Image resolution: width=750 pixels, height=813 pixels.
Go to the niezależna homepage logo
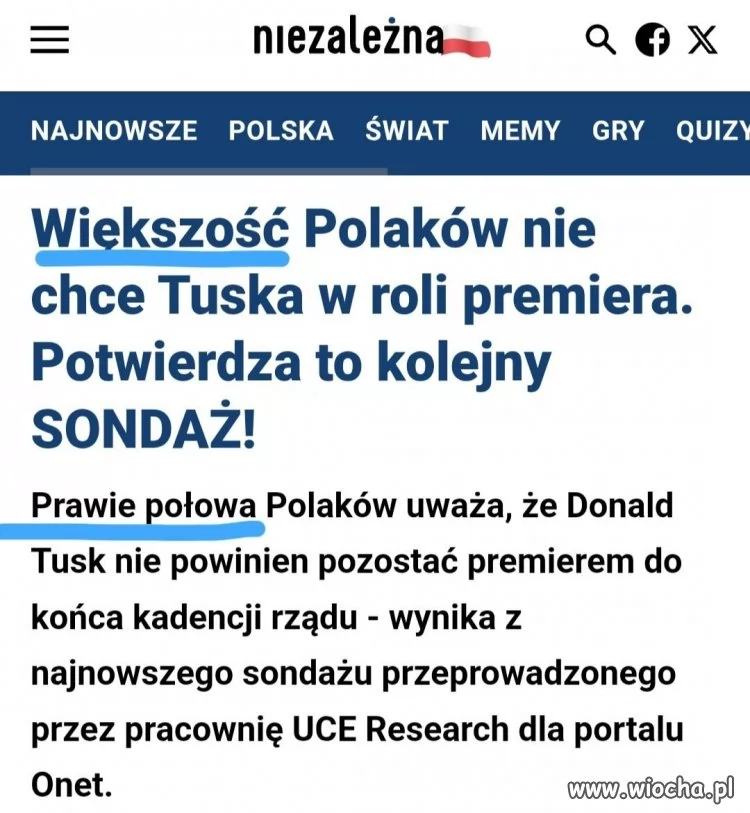pyautogui.click(x=370, y=39)
